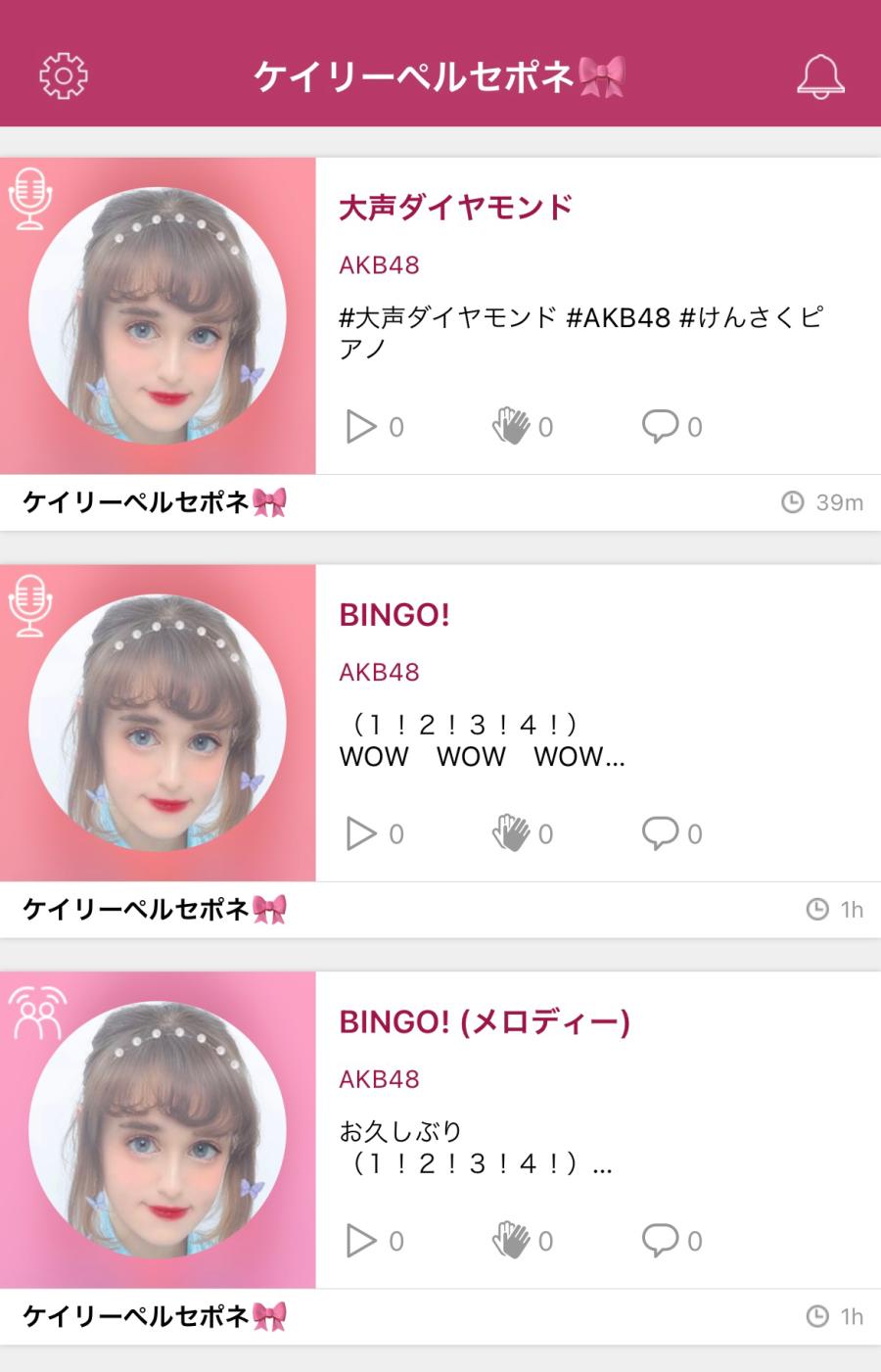This screenshot has width=881, height=1372.
Task: Clap for the BINGO! (メロディー) recording
Action: pyautogui.click(x=511, y=1242)
